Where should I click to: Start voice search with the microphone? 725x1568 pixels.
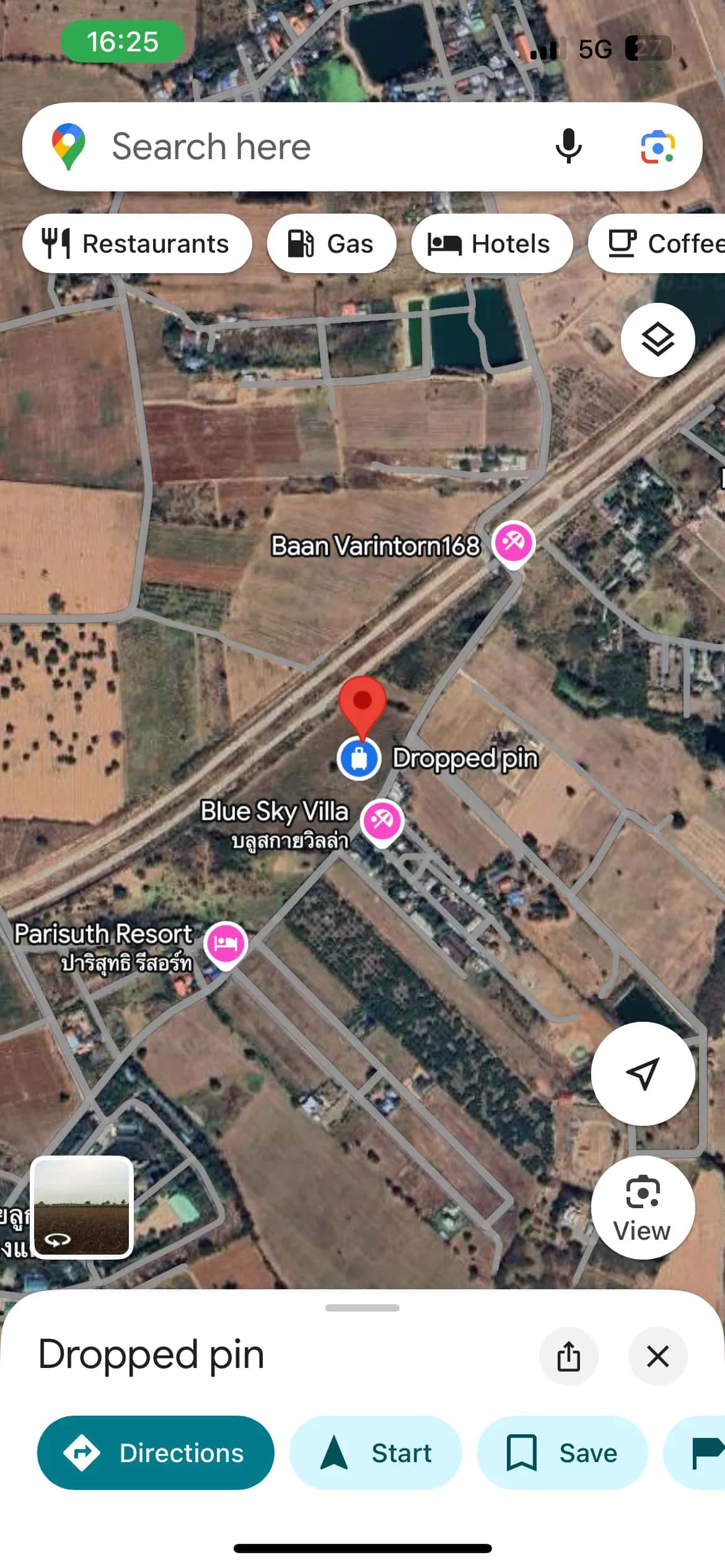click(x=568, y=147)
